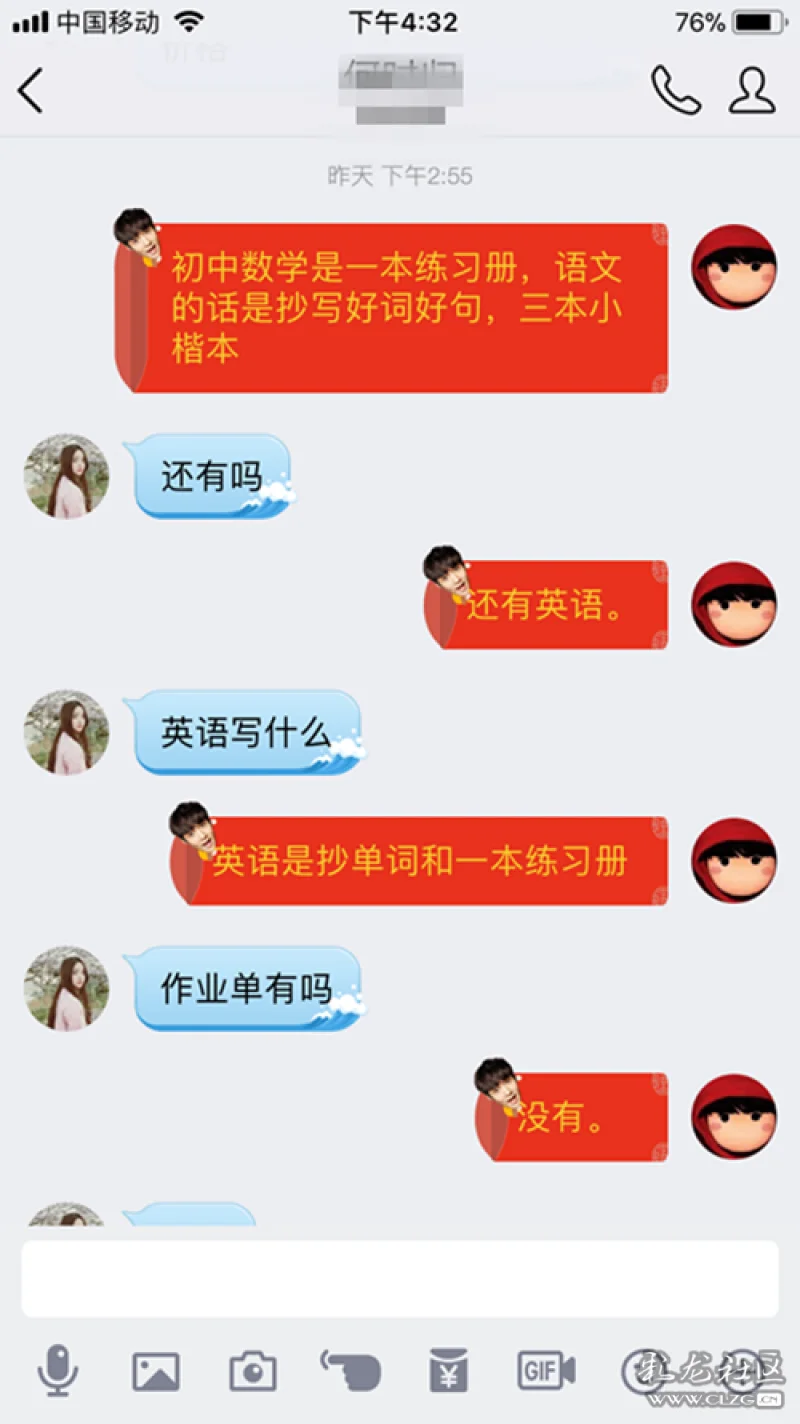Viewport: 800px width, 1424px height.
Task: Record a voice message with the microphone
Action: coord(58,1371)
